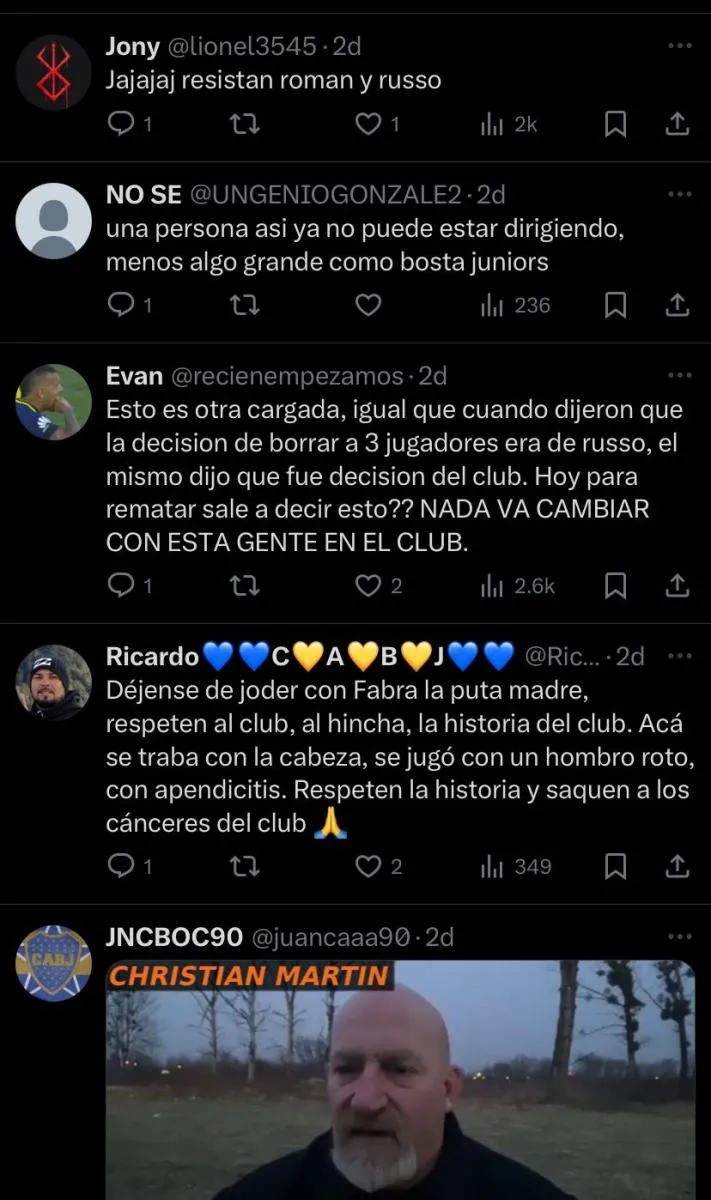Reply to NO SE's tweet
Image resolution: width=711 pixels, height=1200 pixels.
coord(121,305)
